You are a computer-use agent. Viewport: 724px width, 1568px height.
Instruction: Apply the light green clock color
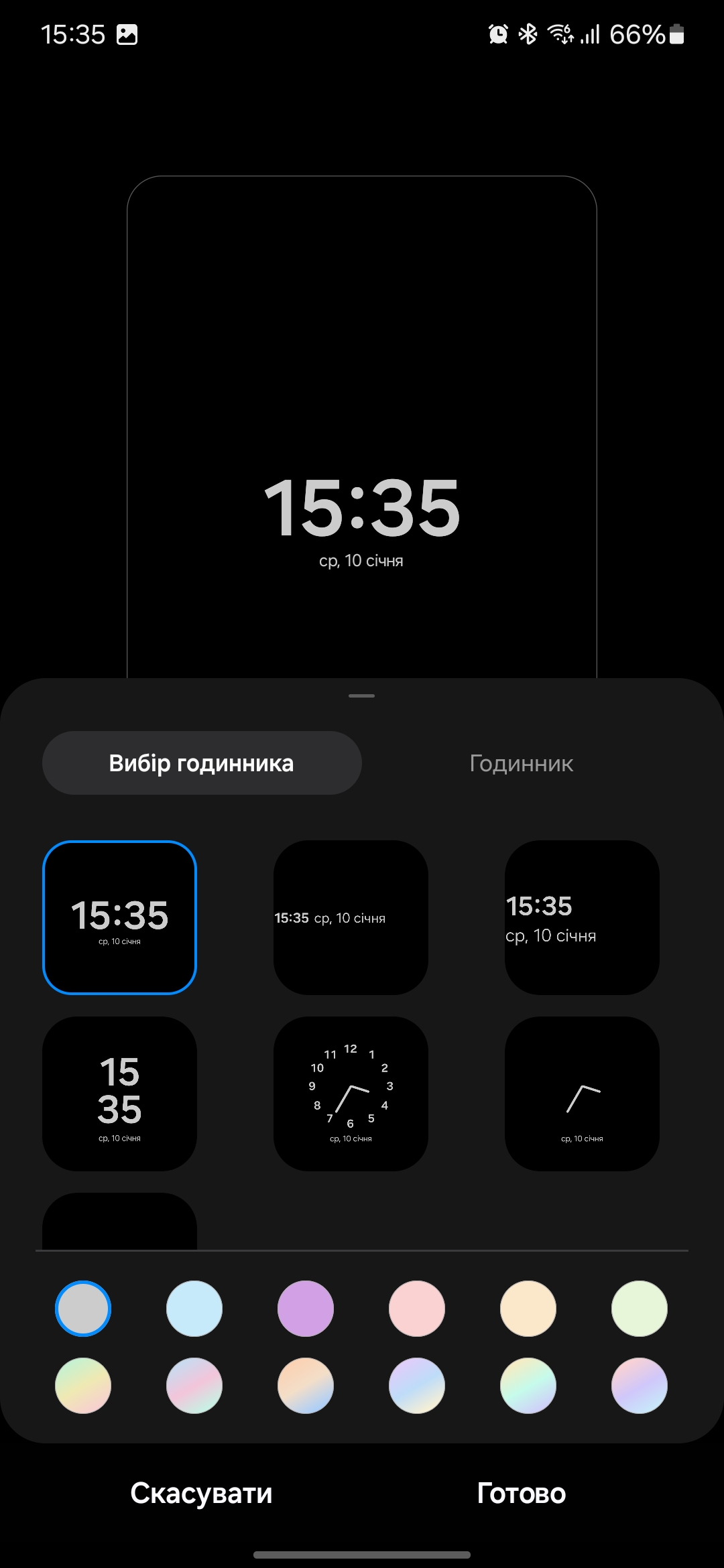pos(640,1309)
